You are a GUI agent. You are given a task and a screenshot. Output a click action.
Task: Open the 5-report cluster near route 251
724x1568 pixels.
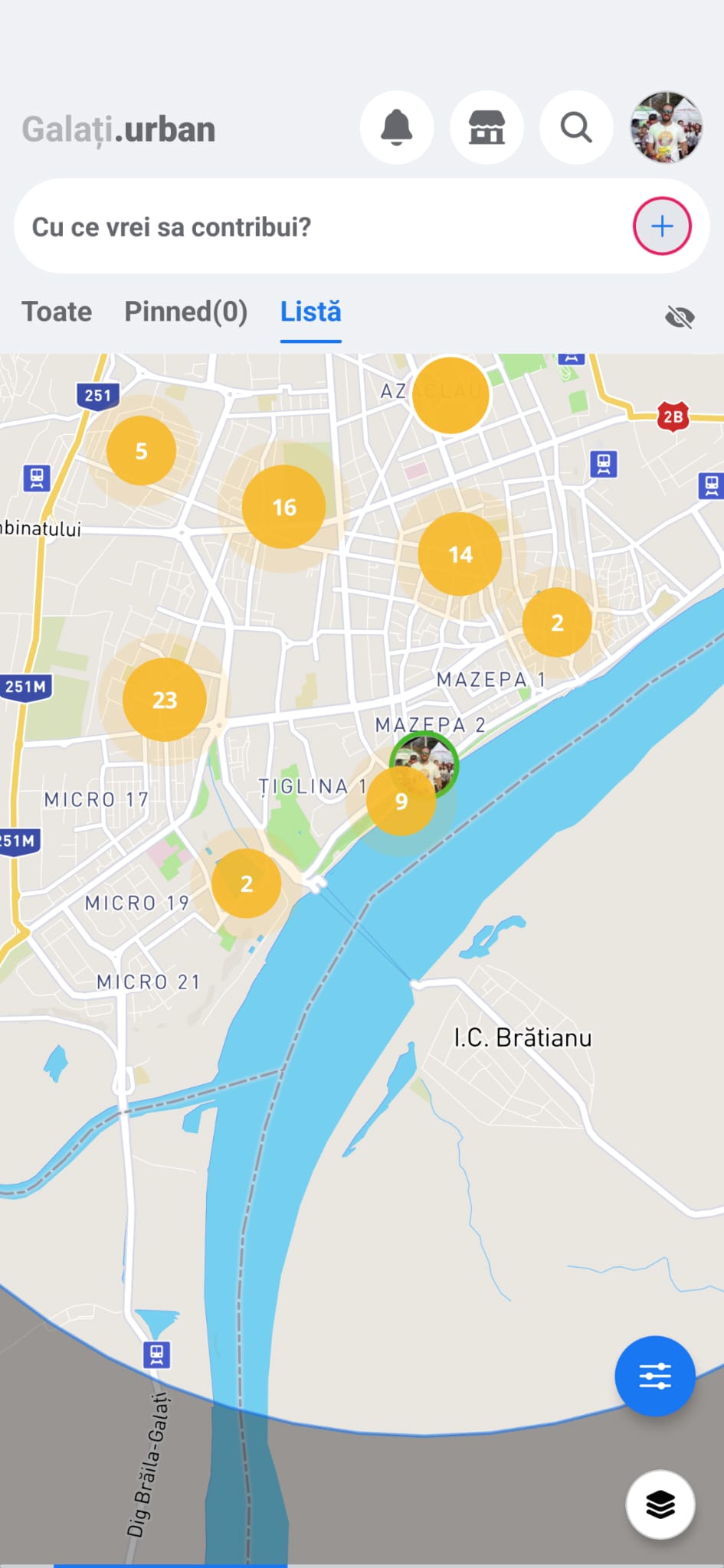141,451
